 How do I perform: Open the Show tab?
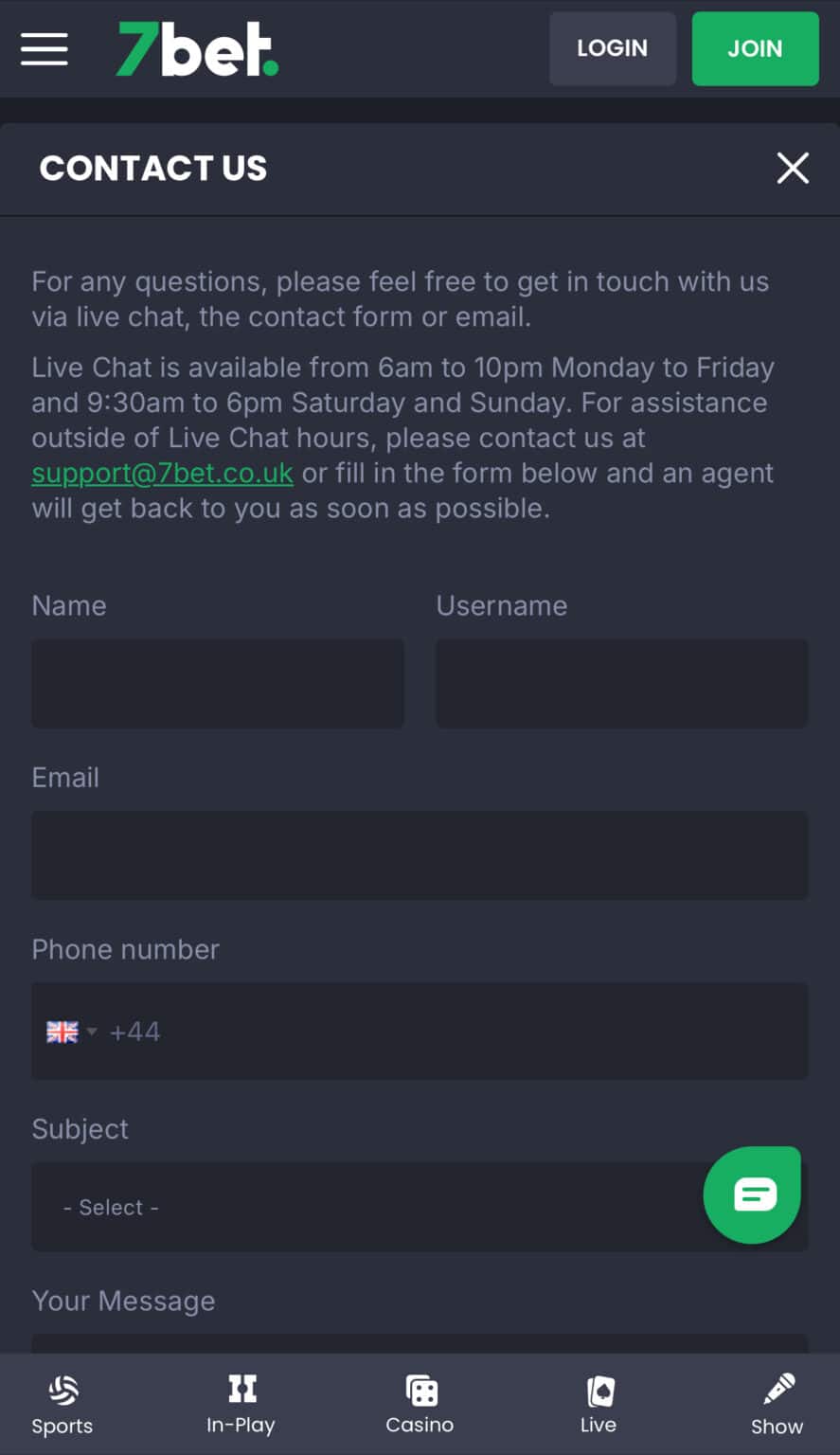click(x=777, y=1405)
